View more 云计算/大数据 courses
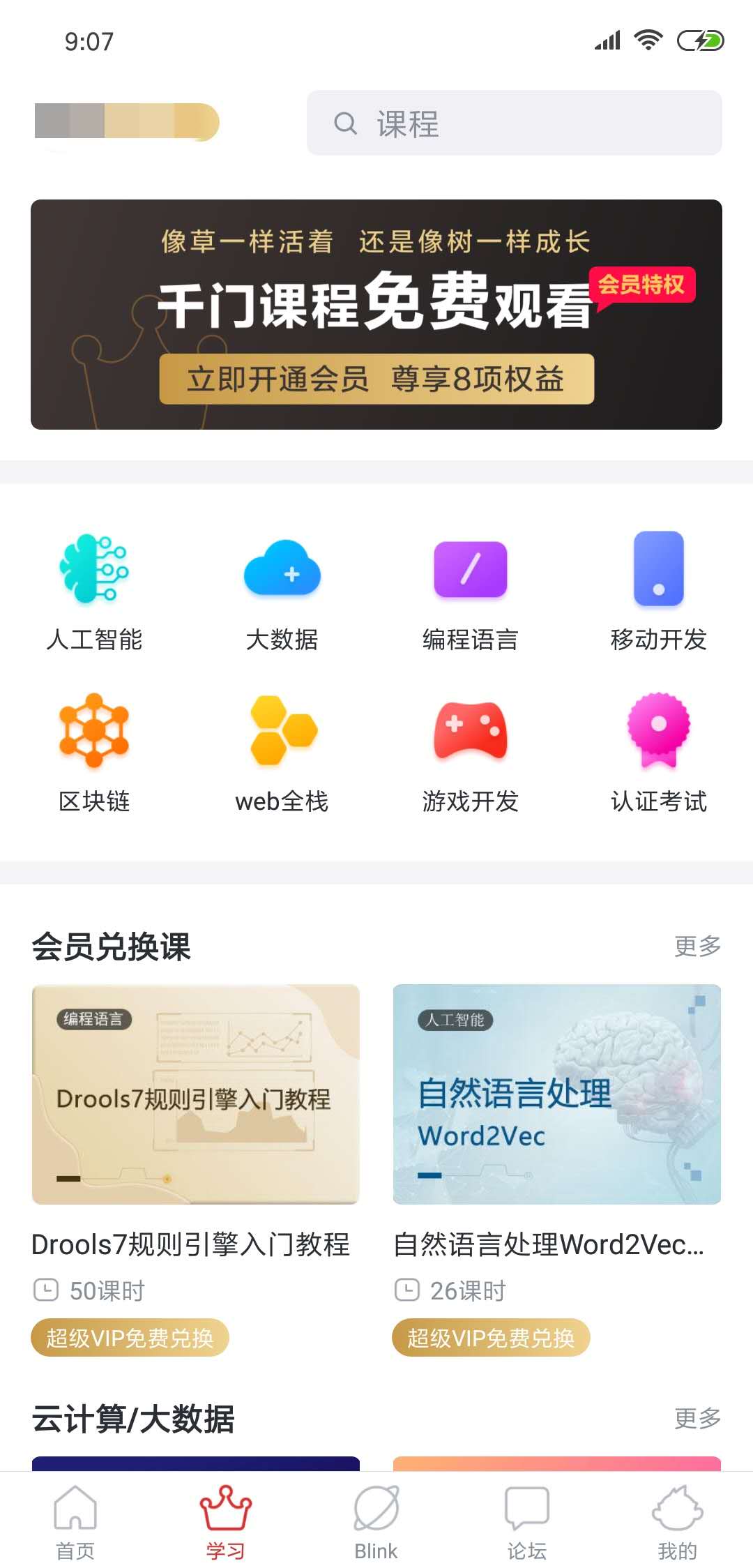Viewport: 753px width, 1568px height. click(x=697, y=1418)
